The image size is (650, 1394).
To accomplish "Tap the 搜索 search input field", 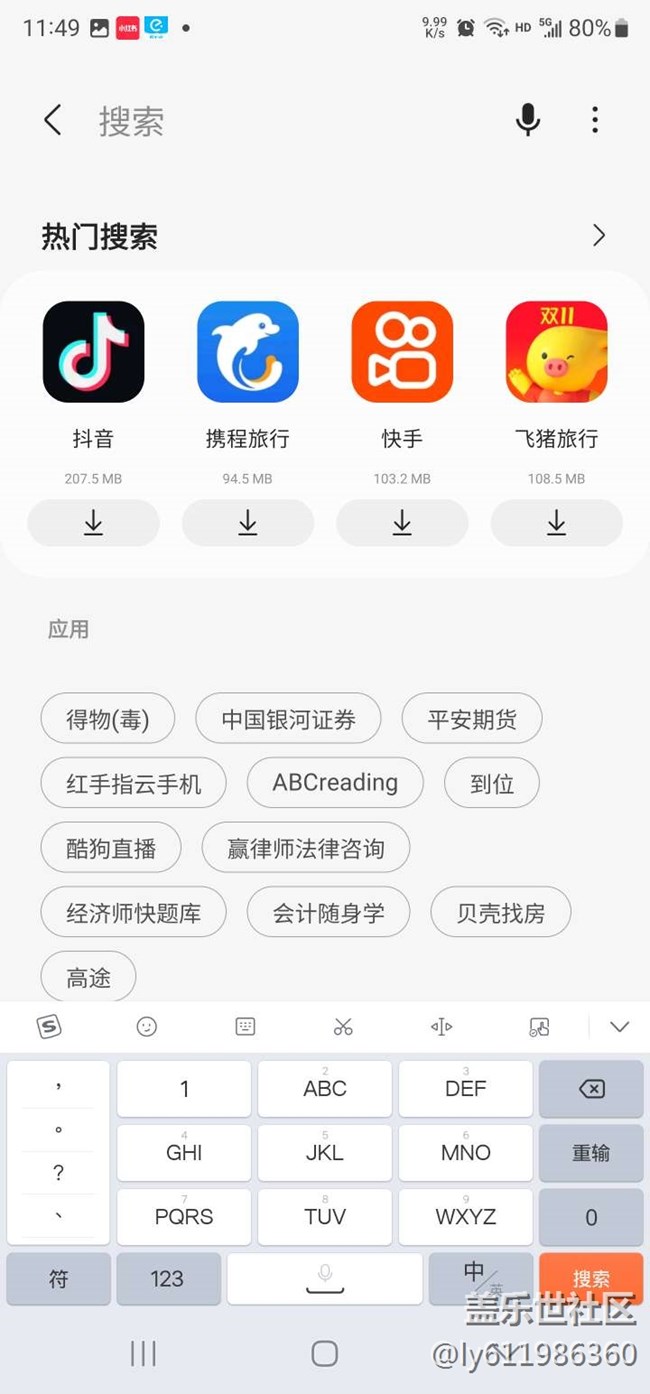I will coord(290,121).
